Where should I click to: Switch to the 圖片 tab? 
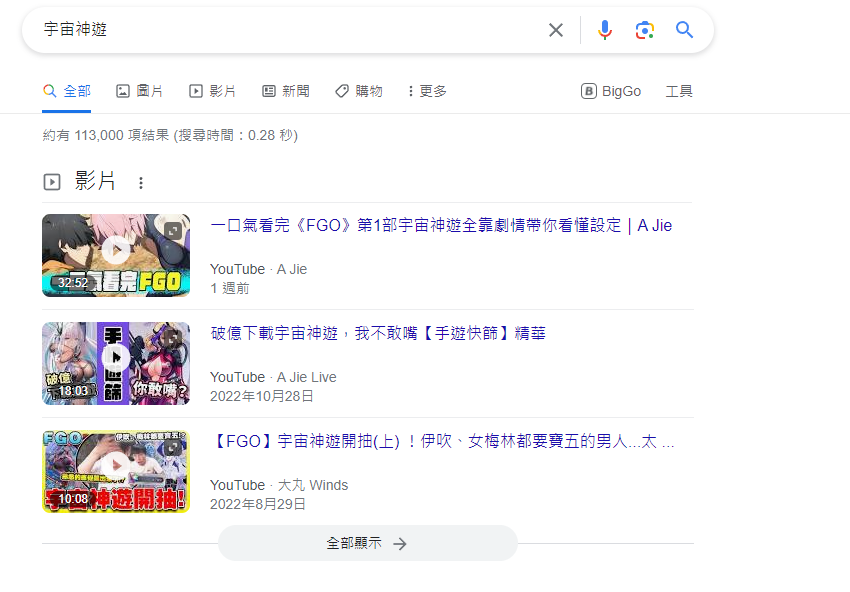[140, 91]
